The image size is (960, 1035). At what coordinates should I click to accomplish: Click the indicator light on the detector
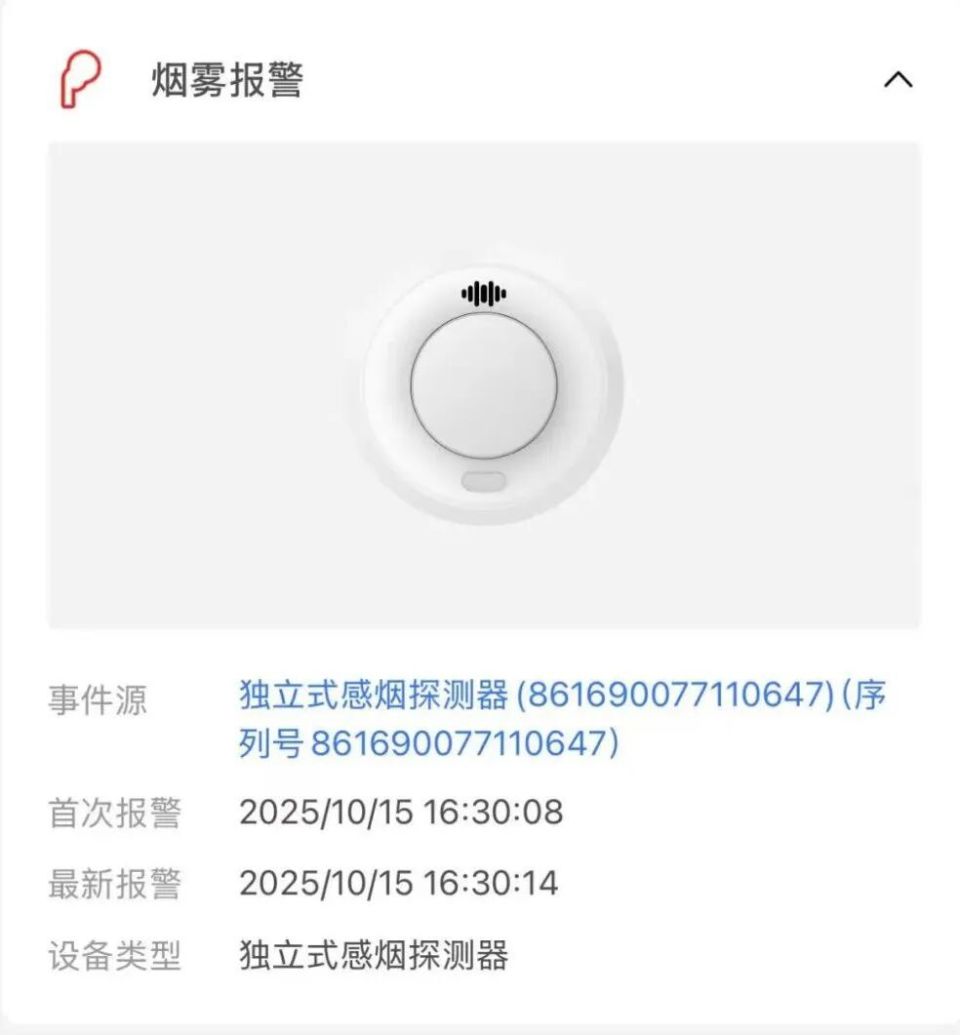[484, 481]
